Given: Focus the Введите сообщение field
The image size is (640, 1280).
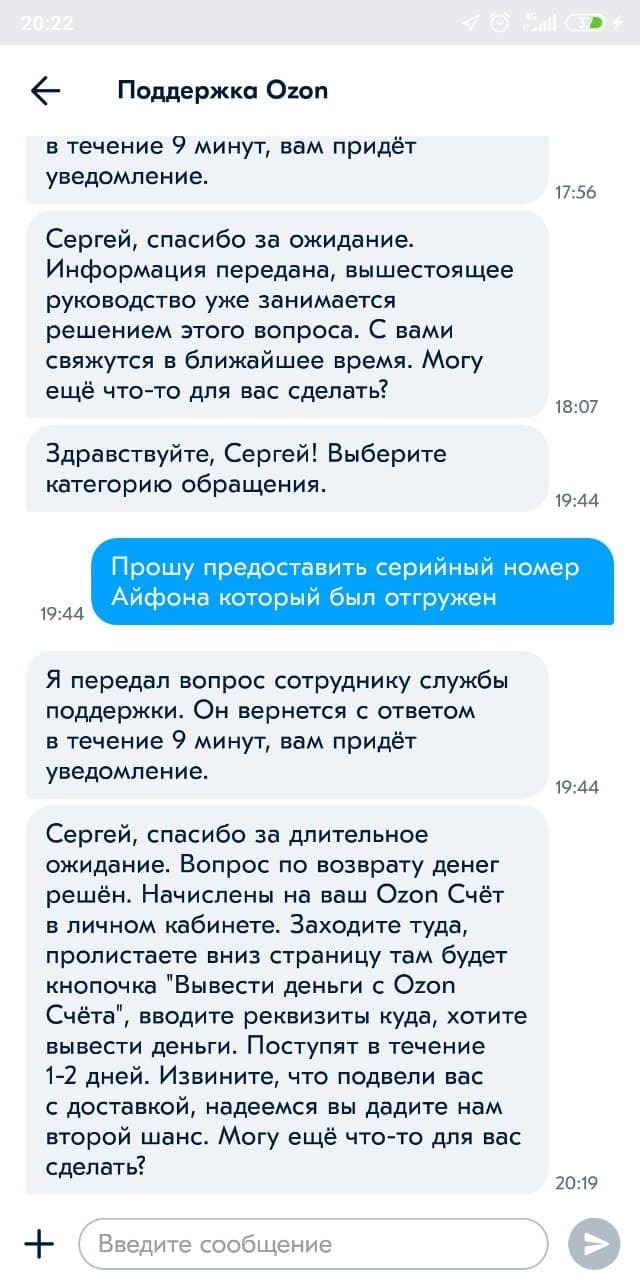Looking at the screenshot, I should tap(312, 1244).
